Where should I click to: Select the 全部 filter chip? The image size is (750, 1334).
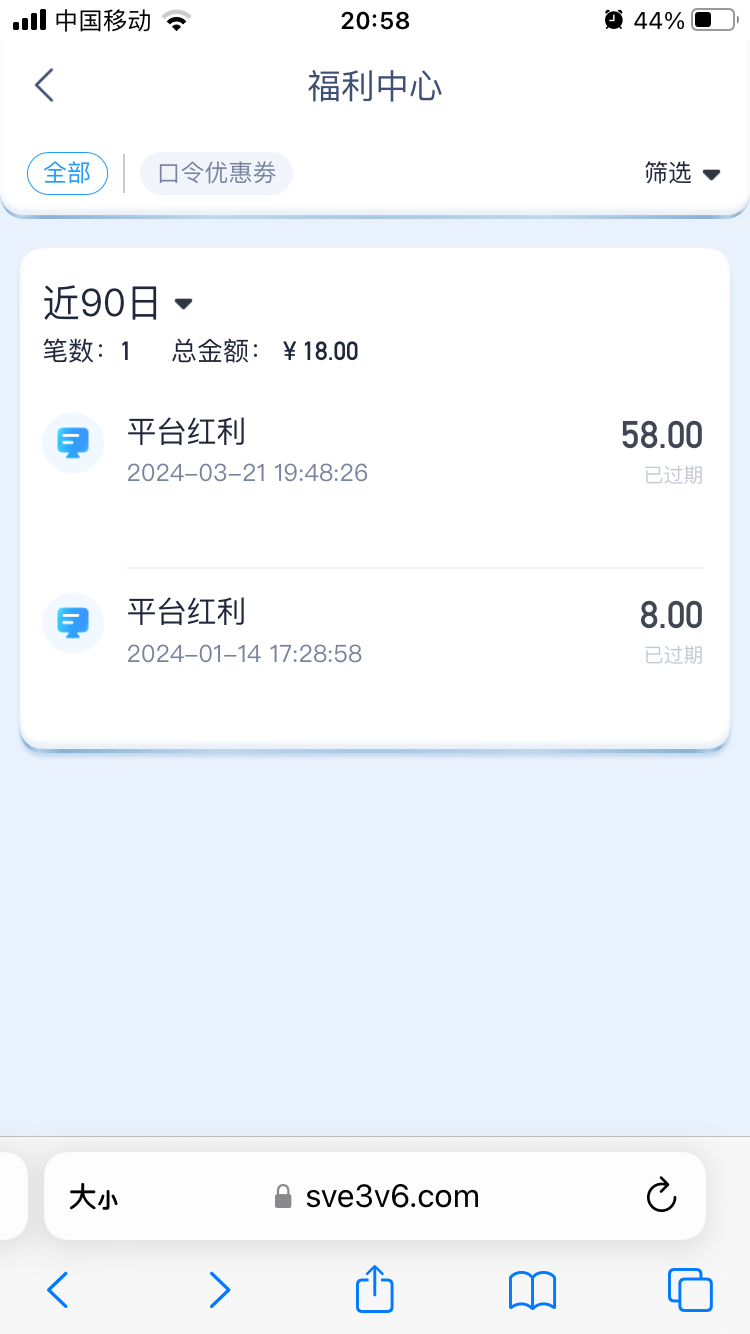pos(67,173)
